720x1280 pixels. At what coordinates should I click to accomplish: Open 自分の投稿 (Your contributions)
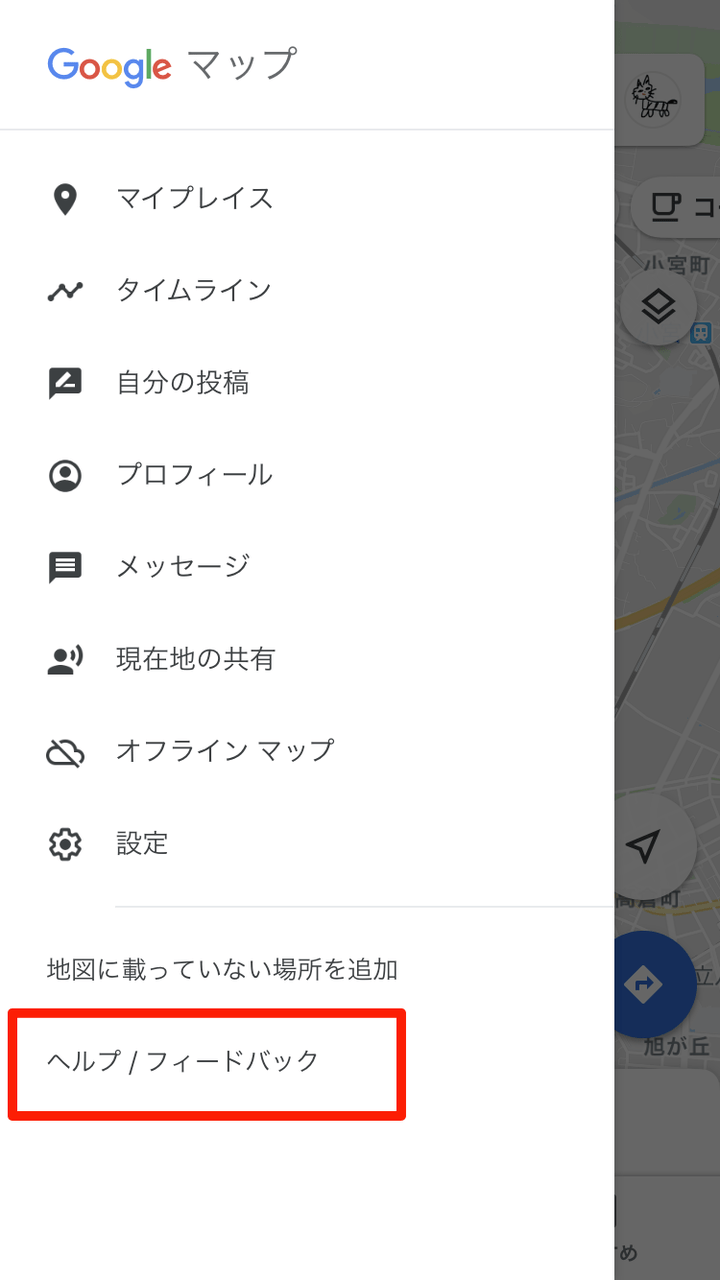coord(182,382)
